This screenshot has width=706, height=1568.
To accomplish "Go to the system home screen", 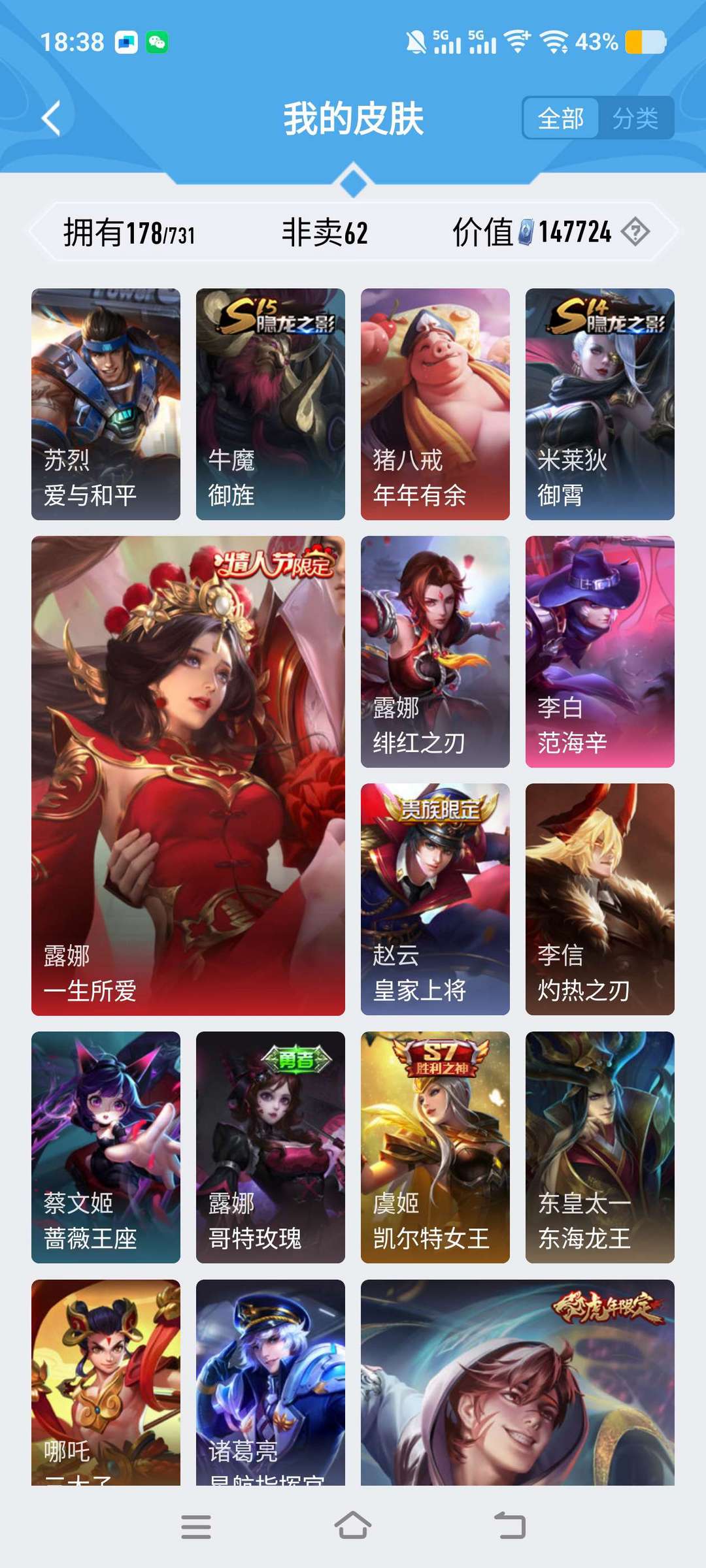I will pos(353,1526).
